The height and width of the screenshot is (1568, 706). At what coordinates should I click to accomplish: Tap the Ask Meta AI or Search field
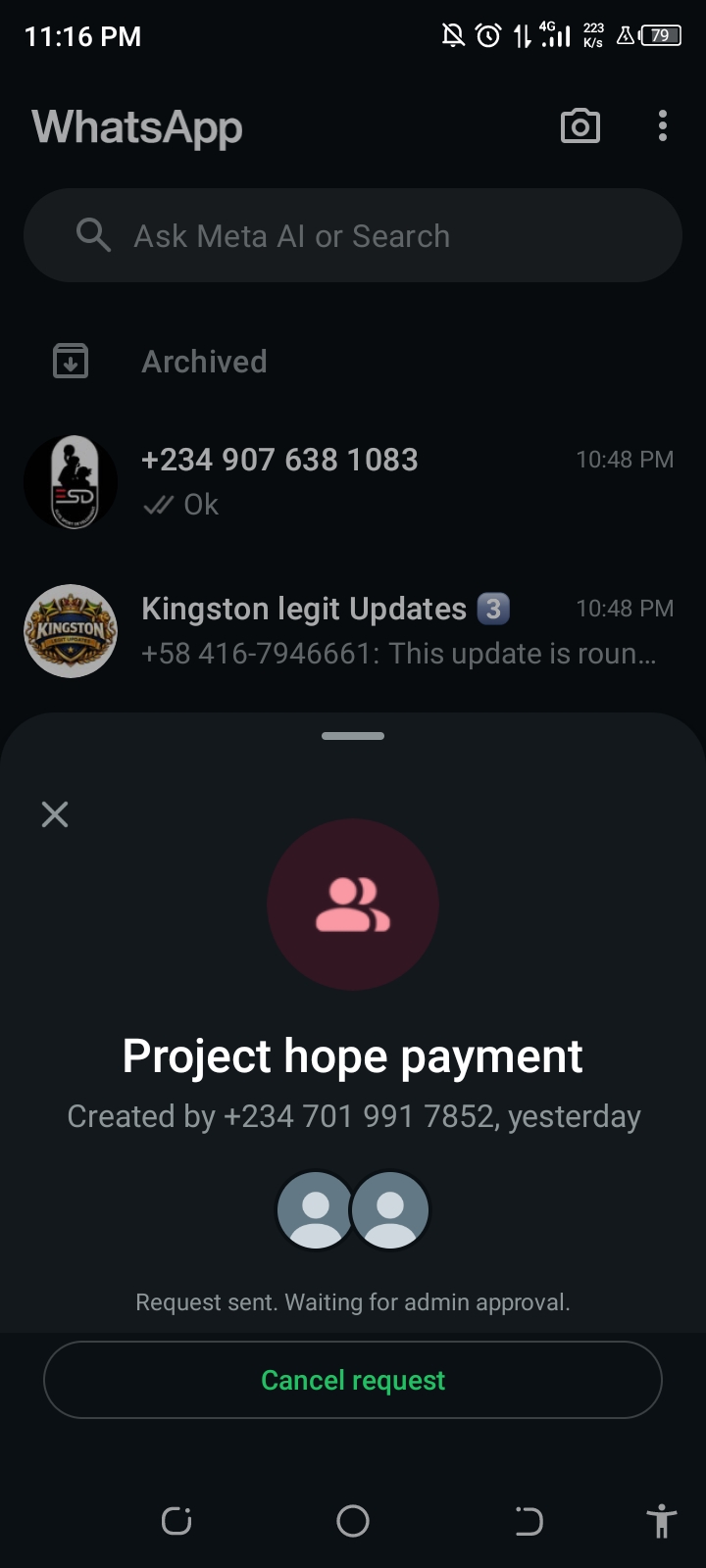(x=353, y=236)
